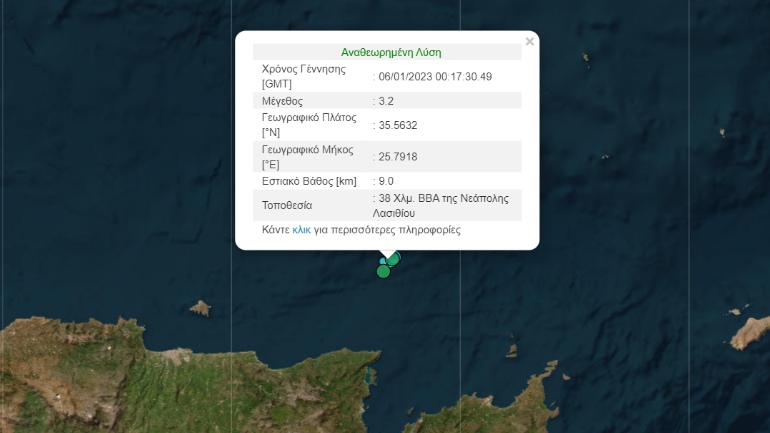Close the earthquake info popup
Screen dimensions: 770x433
pyautogui.click(x=529, y=42)
